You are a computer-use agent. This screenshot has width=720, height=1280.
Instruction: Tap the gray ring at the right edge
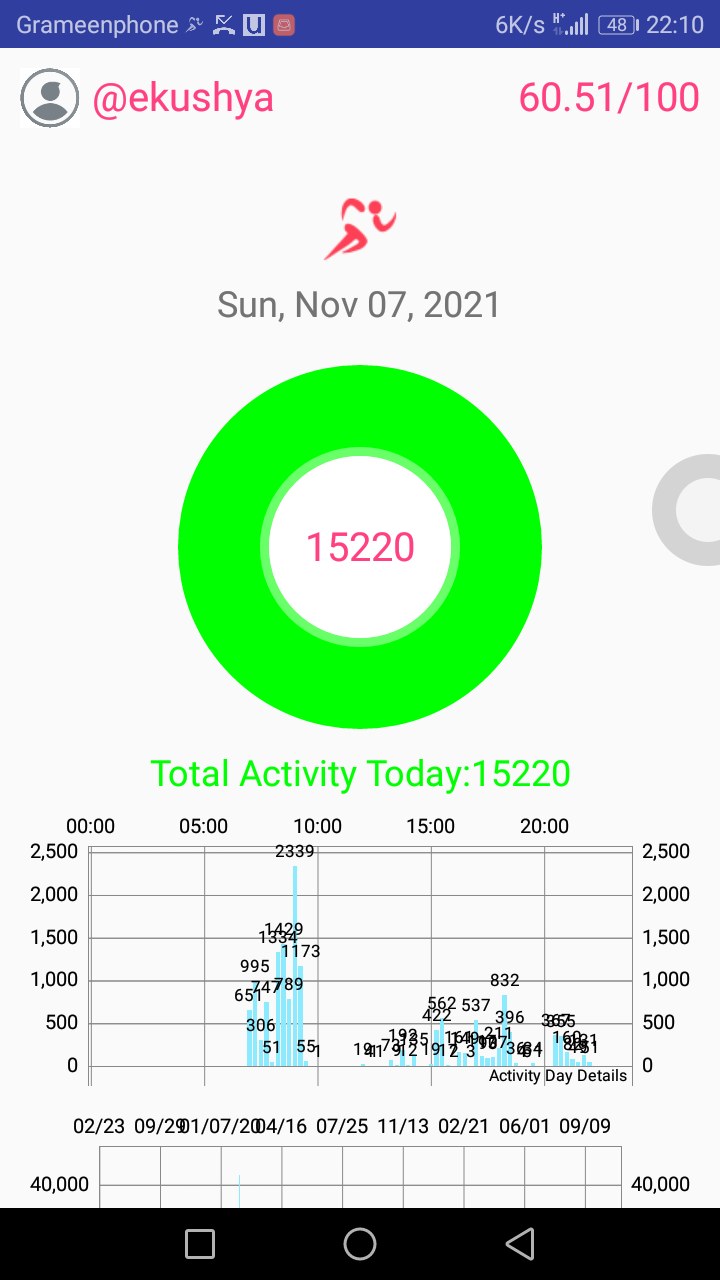click(x=687, y=510)
